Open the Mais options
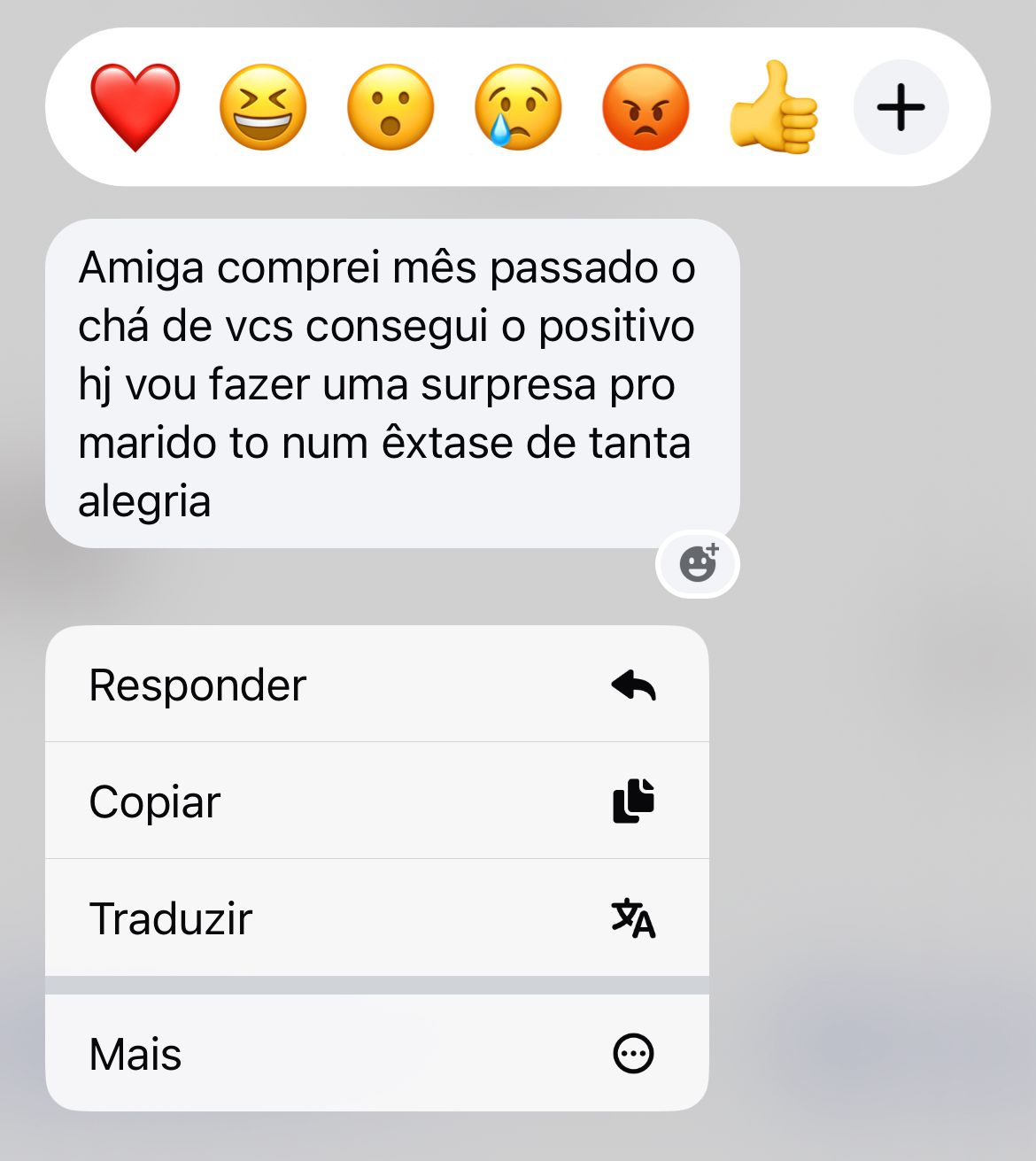The width and height of the screenshot is (1036, 1161). coord(376,1053)
